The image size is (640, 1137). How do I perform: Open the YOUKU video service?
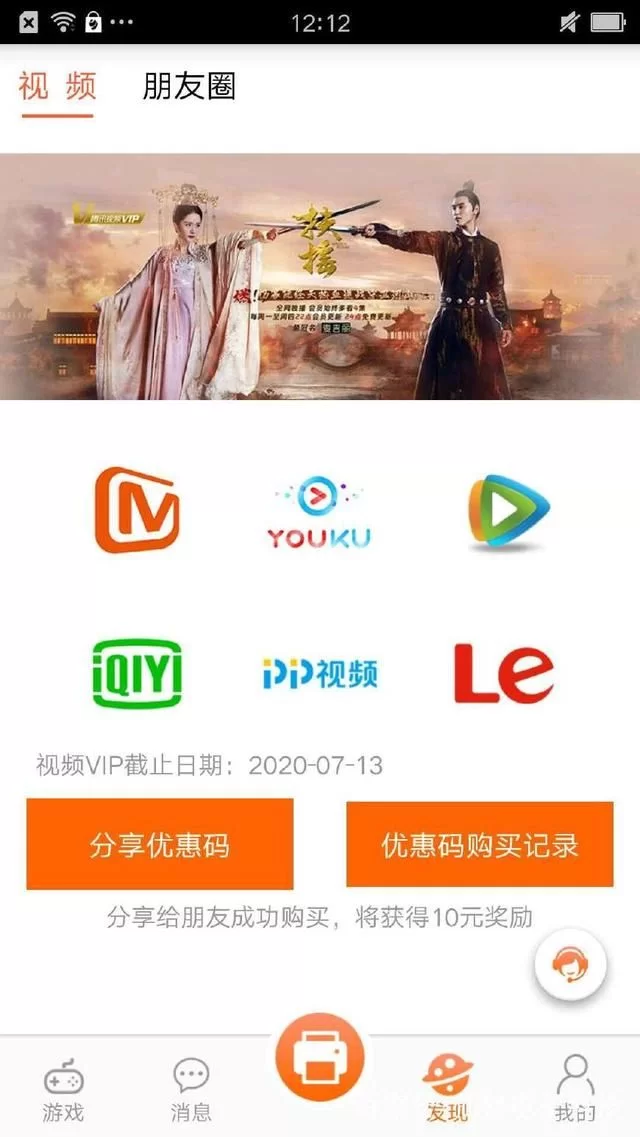pos(319,512)
